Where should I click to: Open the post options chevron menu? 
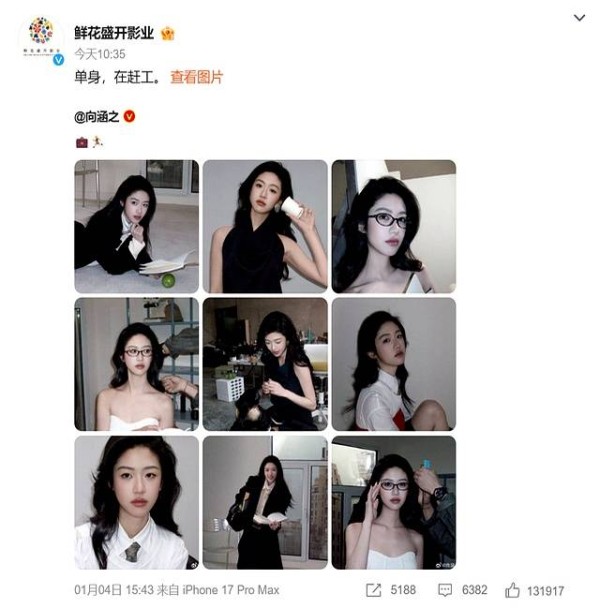pyautogui.click(x=579, y=18)
